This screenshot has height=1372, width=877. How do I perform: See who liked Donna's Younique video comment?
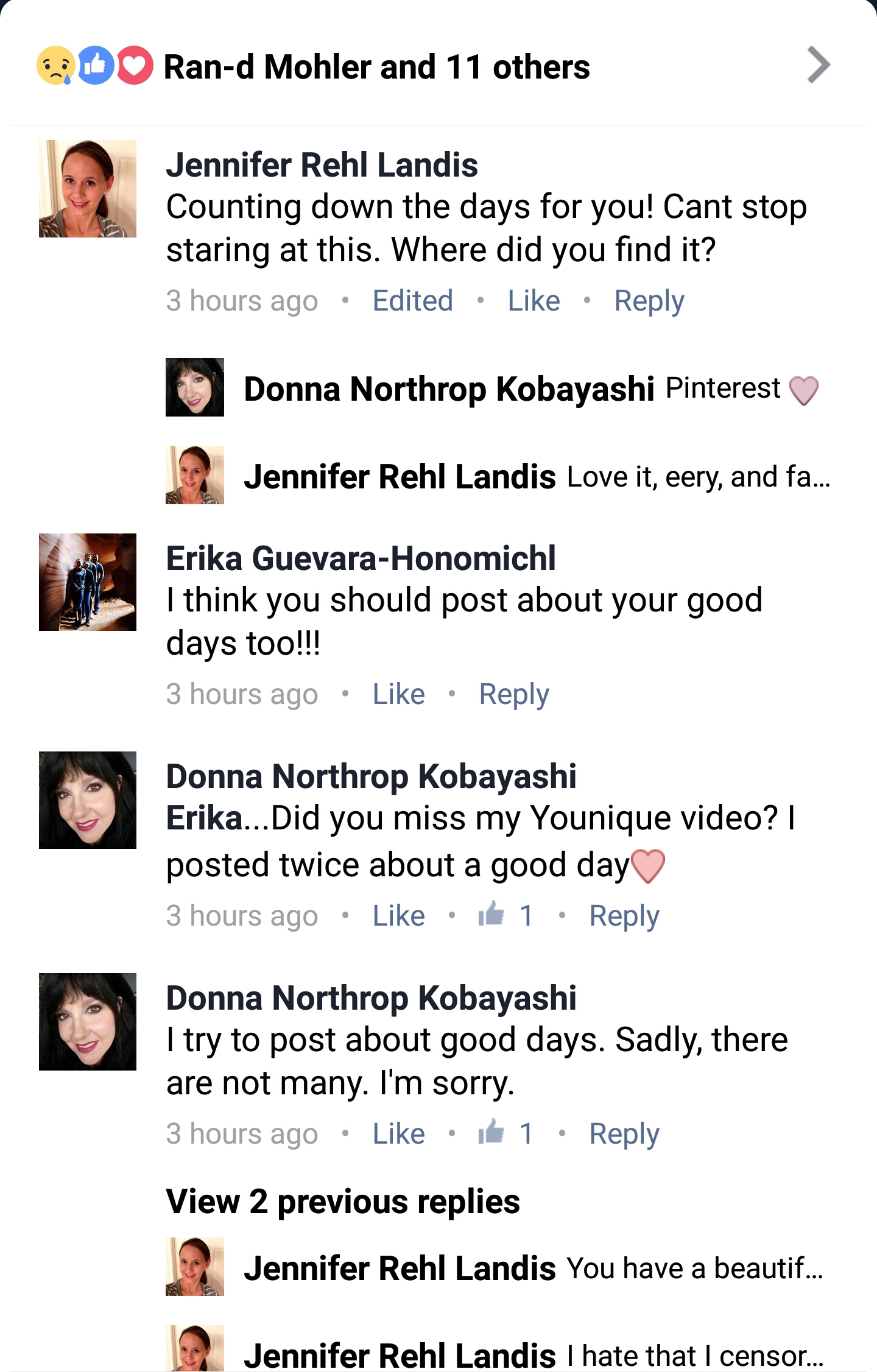505,915
